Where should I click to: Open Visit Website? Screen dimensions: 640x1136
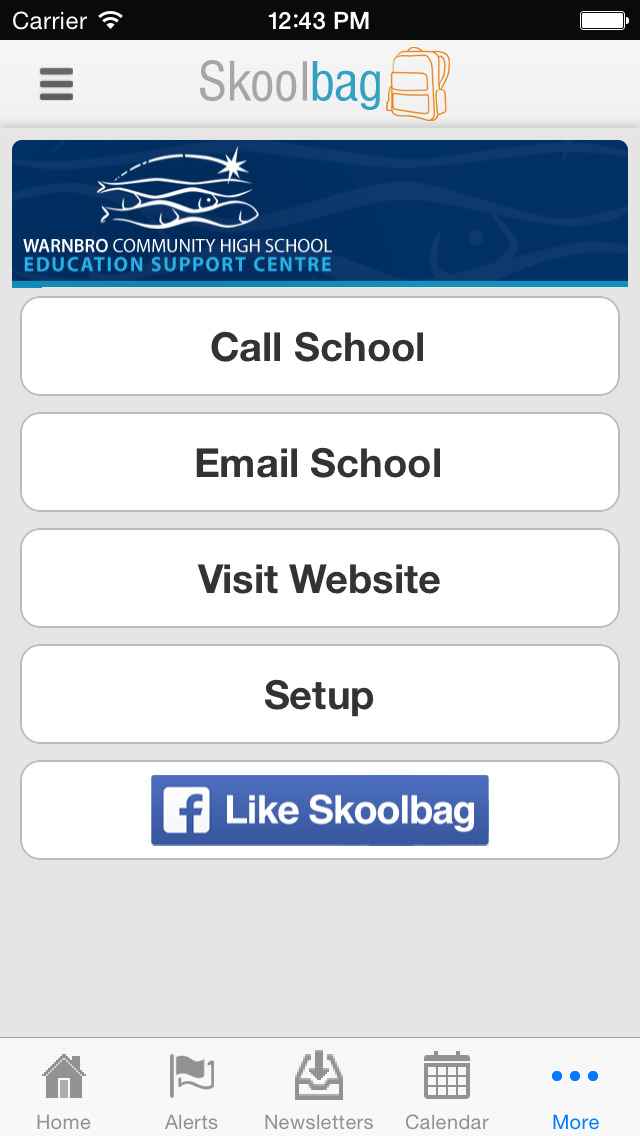point(320,578)
